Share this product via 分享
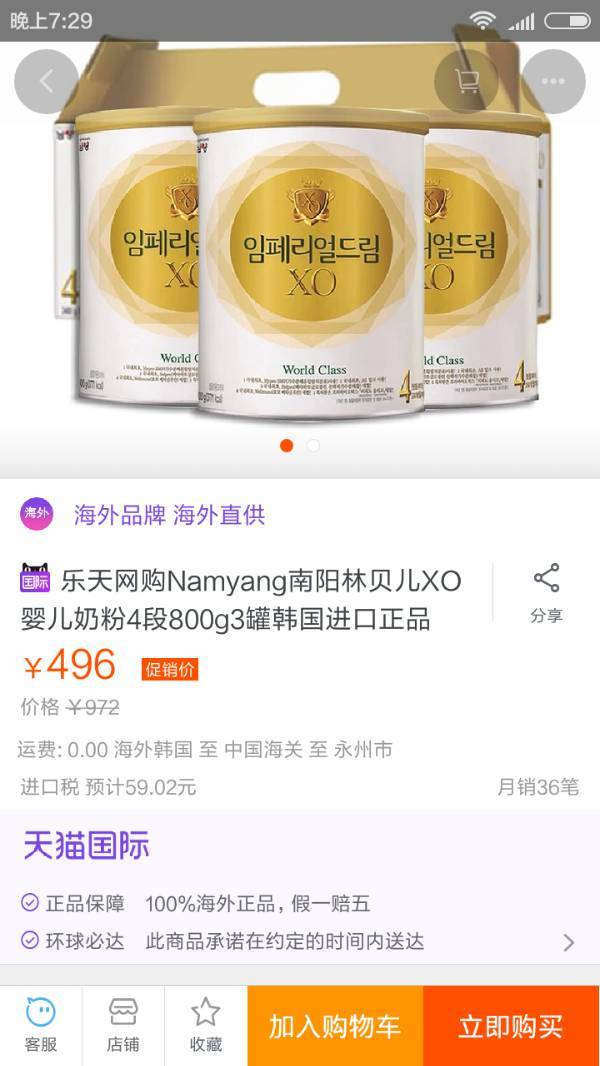This screenshot has width=600, height=1066. point(546,593)
